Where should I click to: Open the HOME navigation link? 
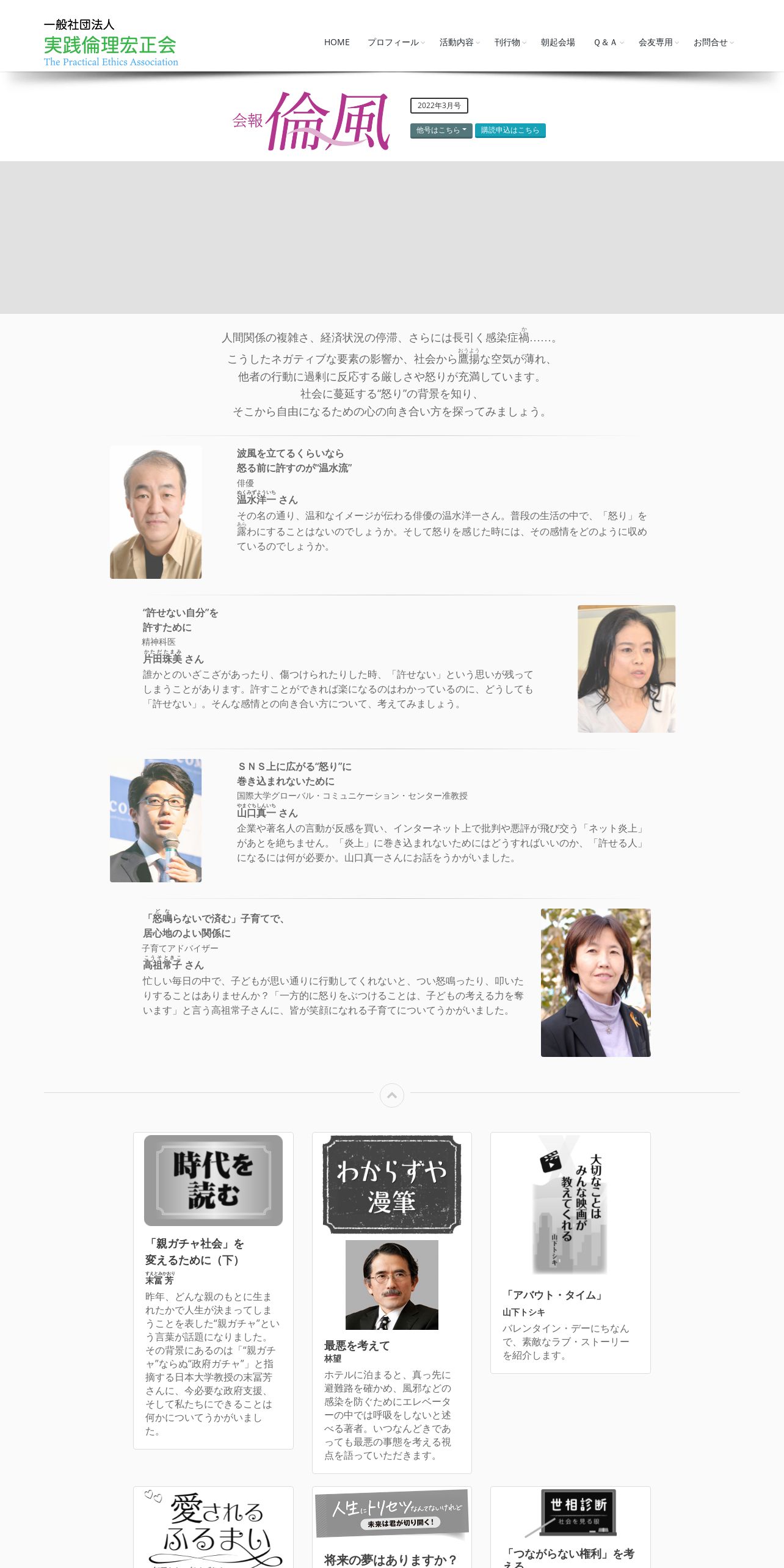336,42
